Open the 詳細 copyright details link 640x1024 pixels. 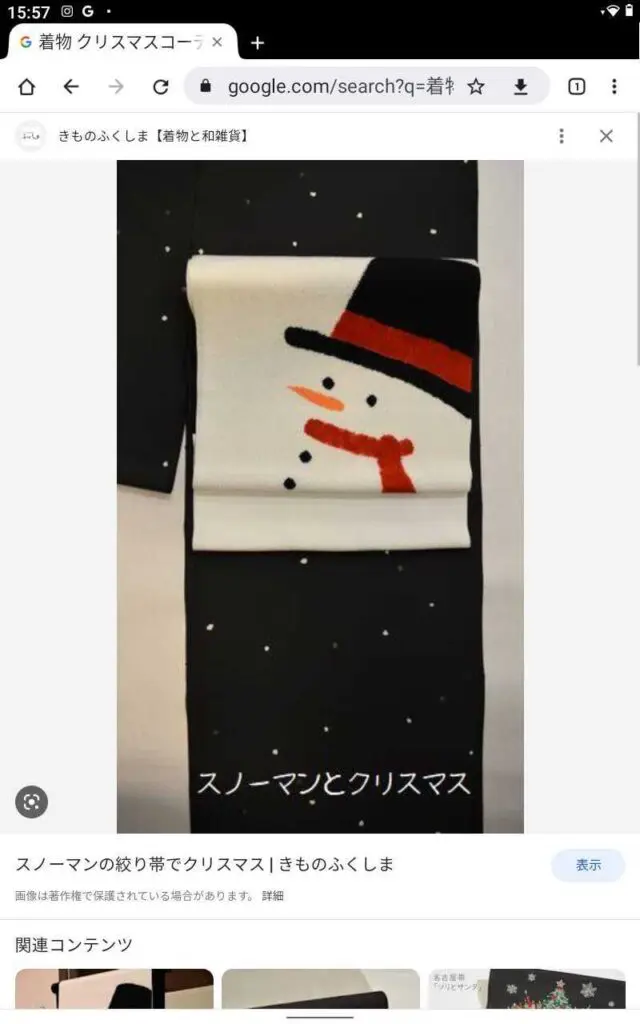point(273,896)
